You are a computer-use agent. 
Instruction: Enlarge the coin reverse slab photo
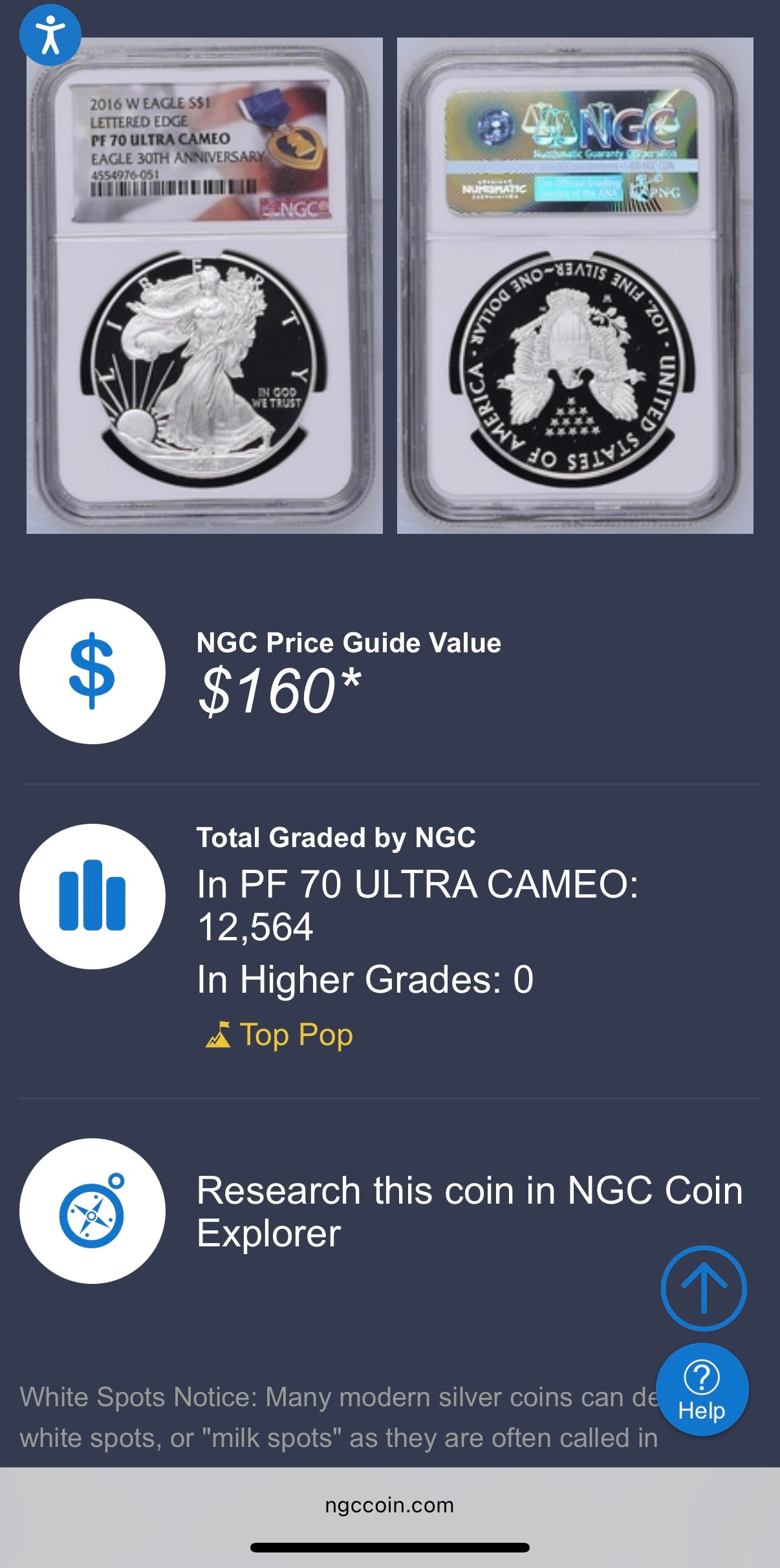click(574, 286)
